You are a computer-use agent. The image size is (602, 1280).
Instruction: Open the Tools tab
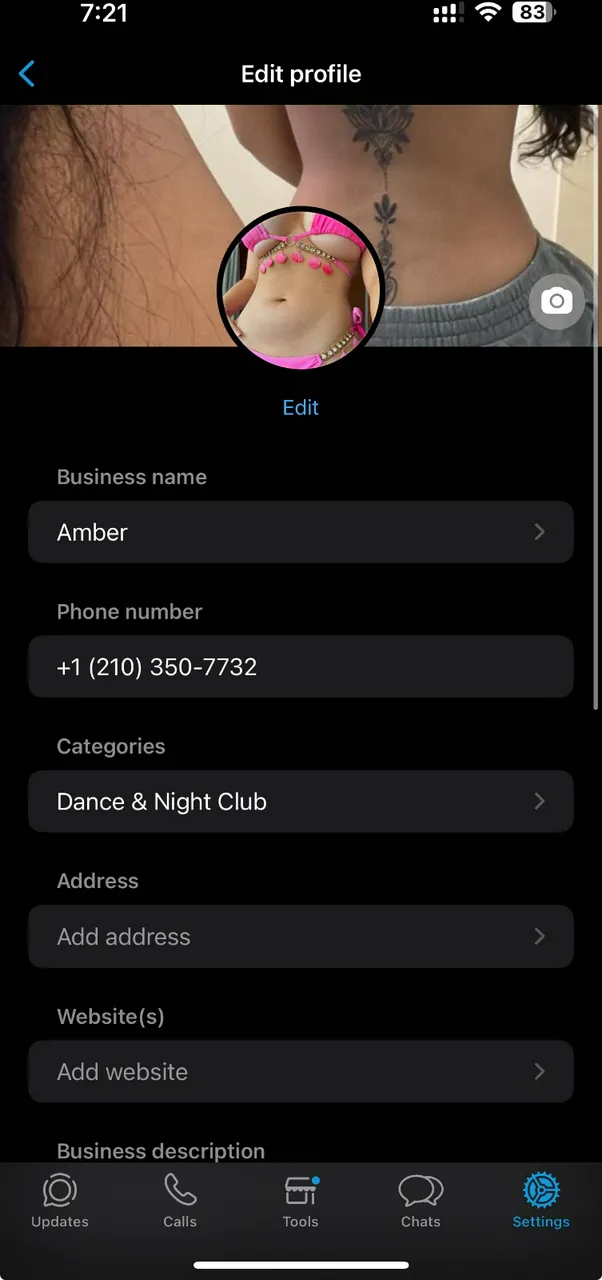300,1202
